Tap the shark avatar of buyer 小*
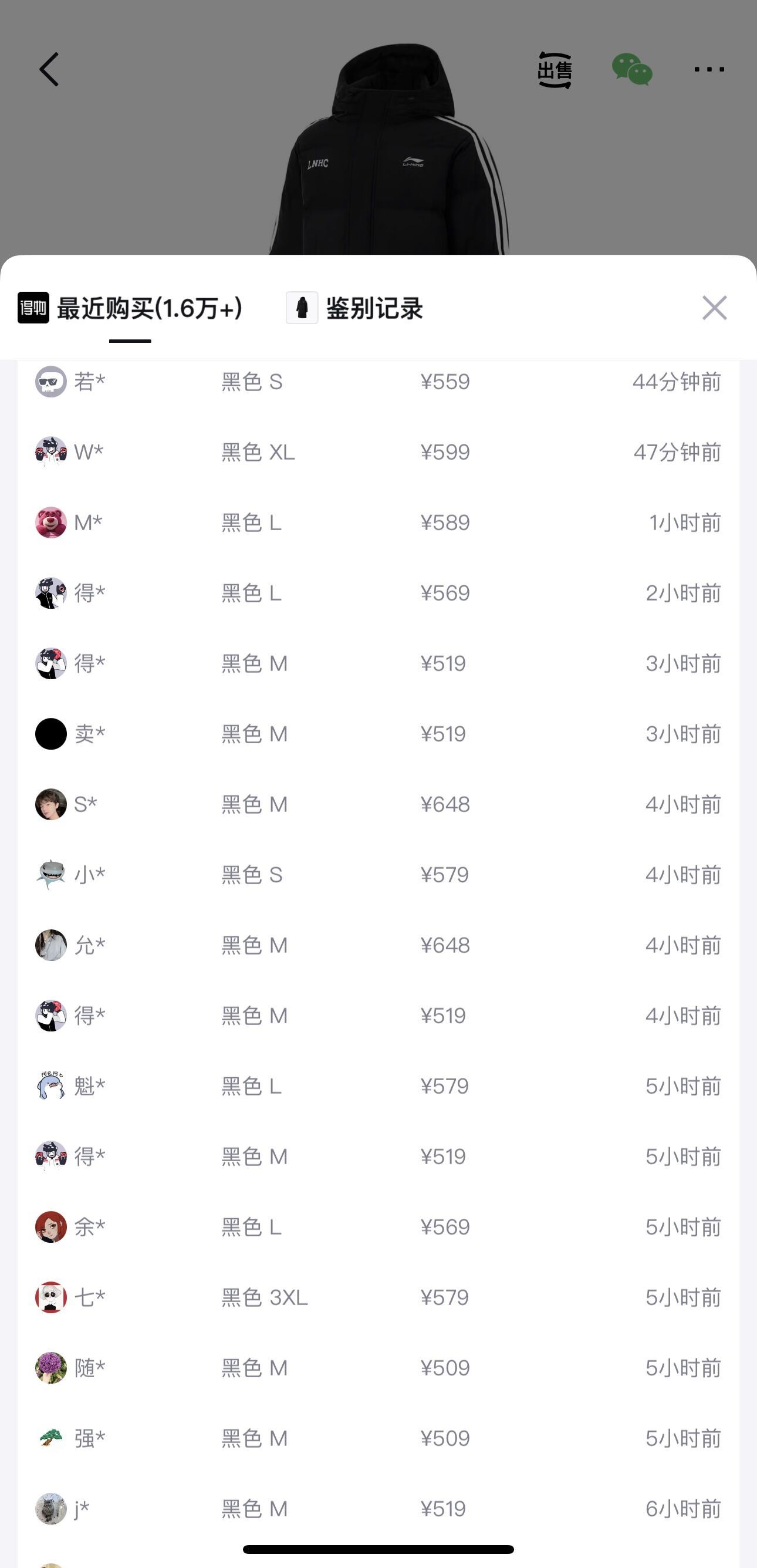Viewport: 757px width, 1568px height. coord(52,875)
